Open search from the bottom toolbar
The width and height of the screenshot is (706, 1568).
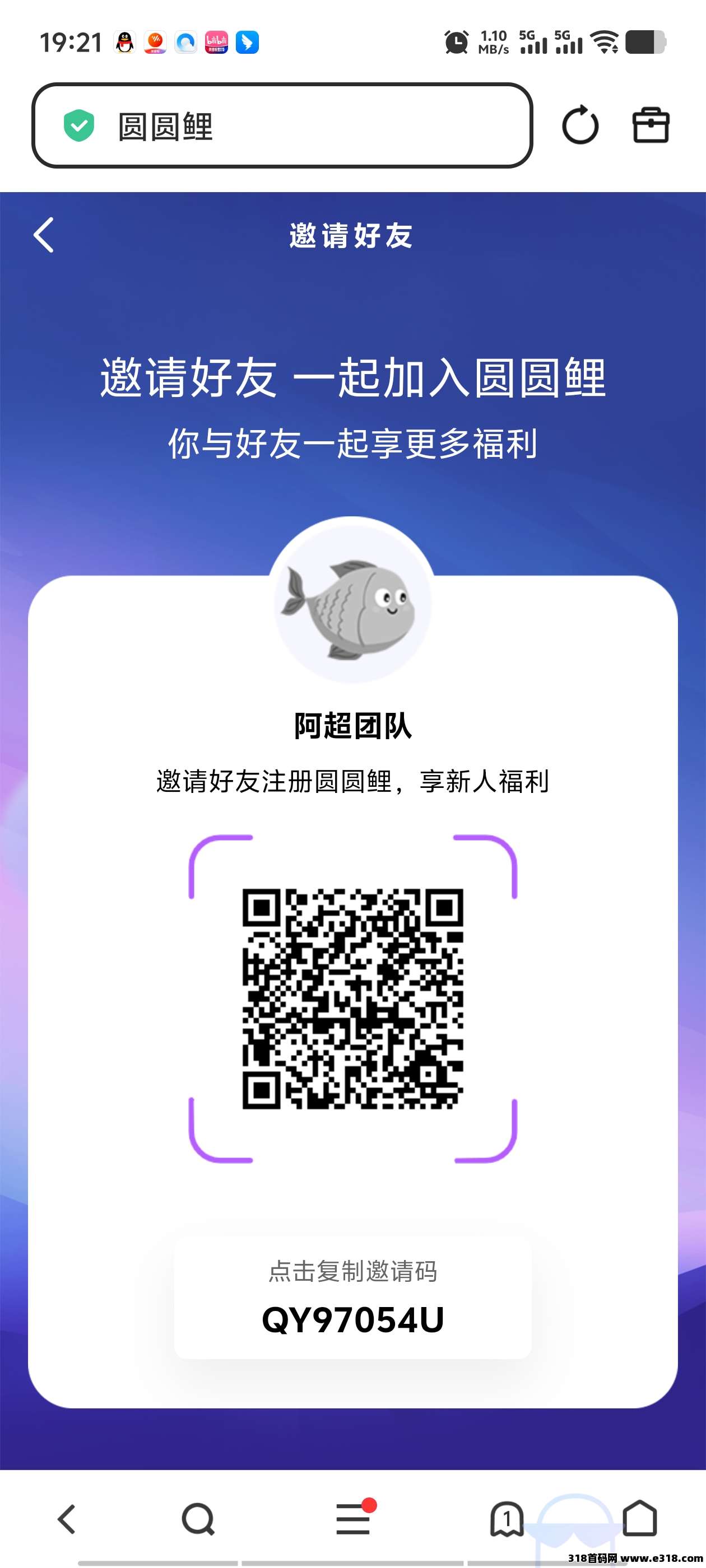(x=198, y=1519)
